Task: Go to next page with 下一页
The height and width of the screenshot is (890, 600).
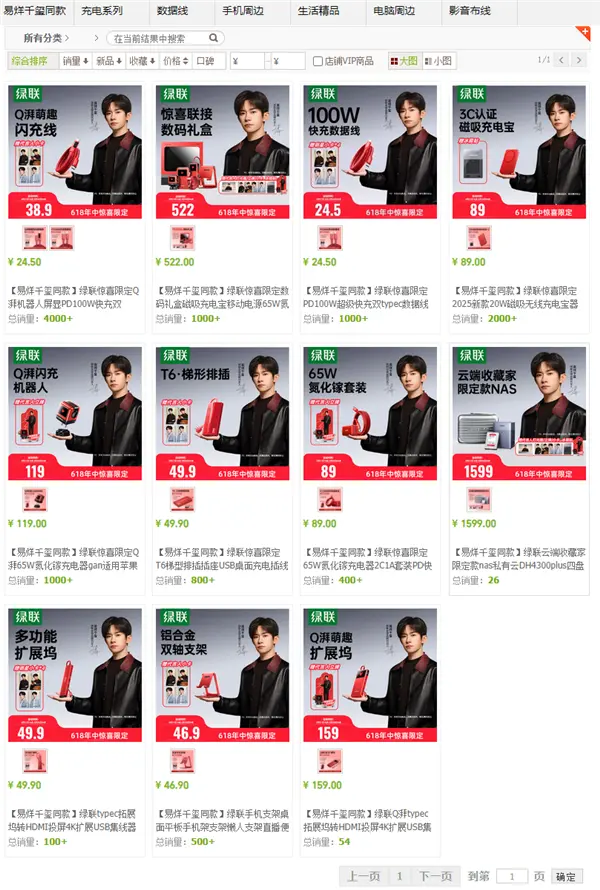Action: (x=435, y=876)
